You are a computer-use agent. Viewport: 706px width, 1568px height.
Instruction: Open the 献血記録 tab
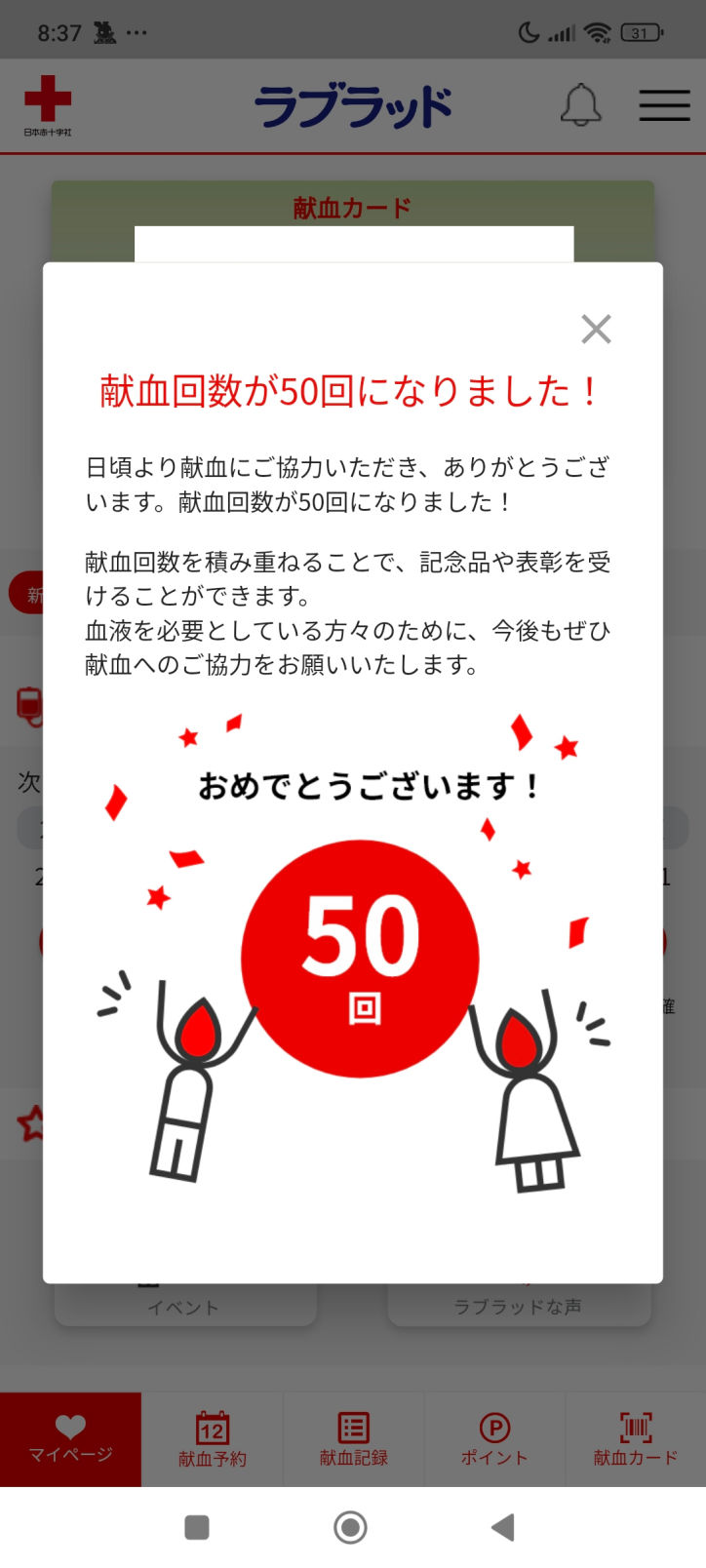click(353, 1439)
